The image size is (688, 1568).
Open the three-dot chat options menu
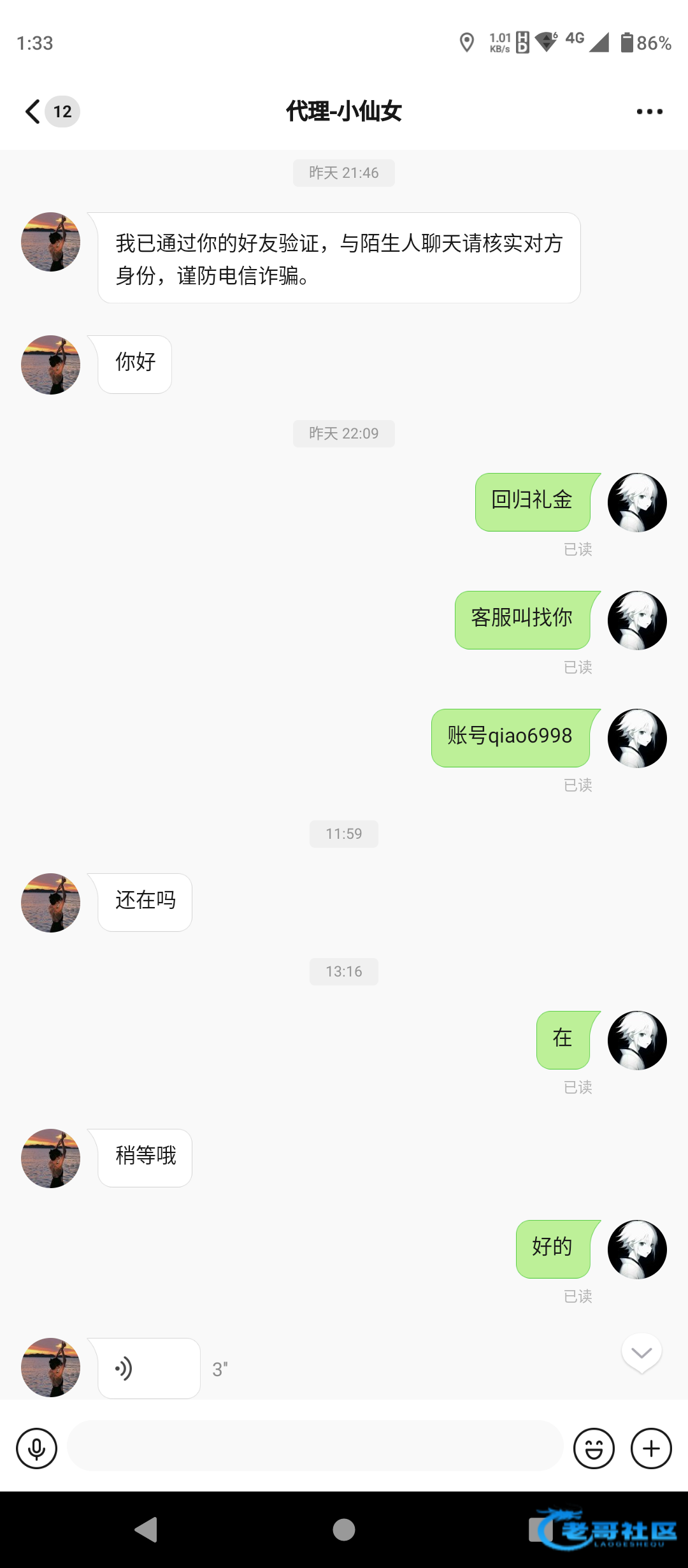pos(649,112)
